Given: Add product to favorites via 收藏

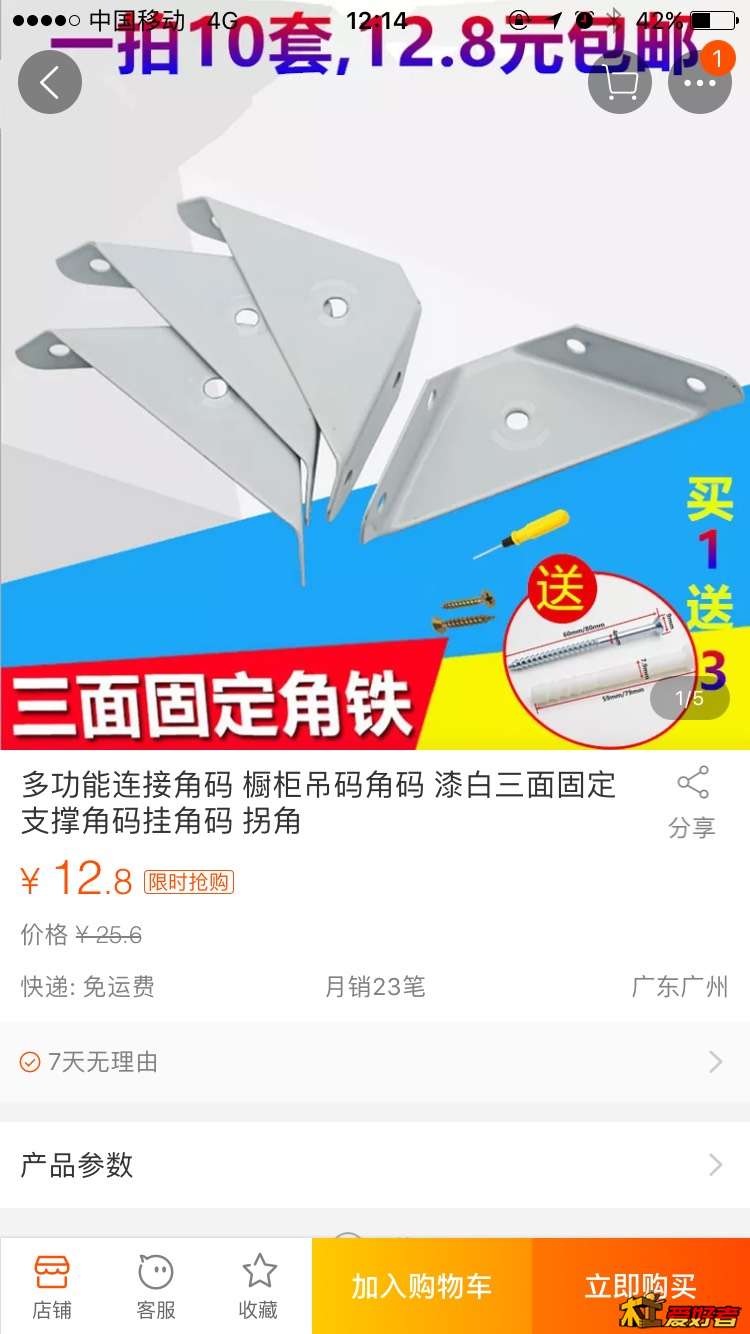Looking at the screenshot, I should point(259,1287).
